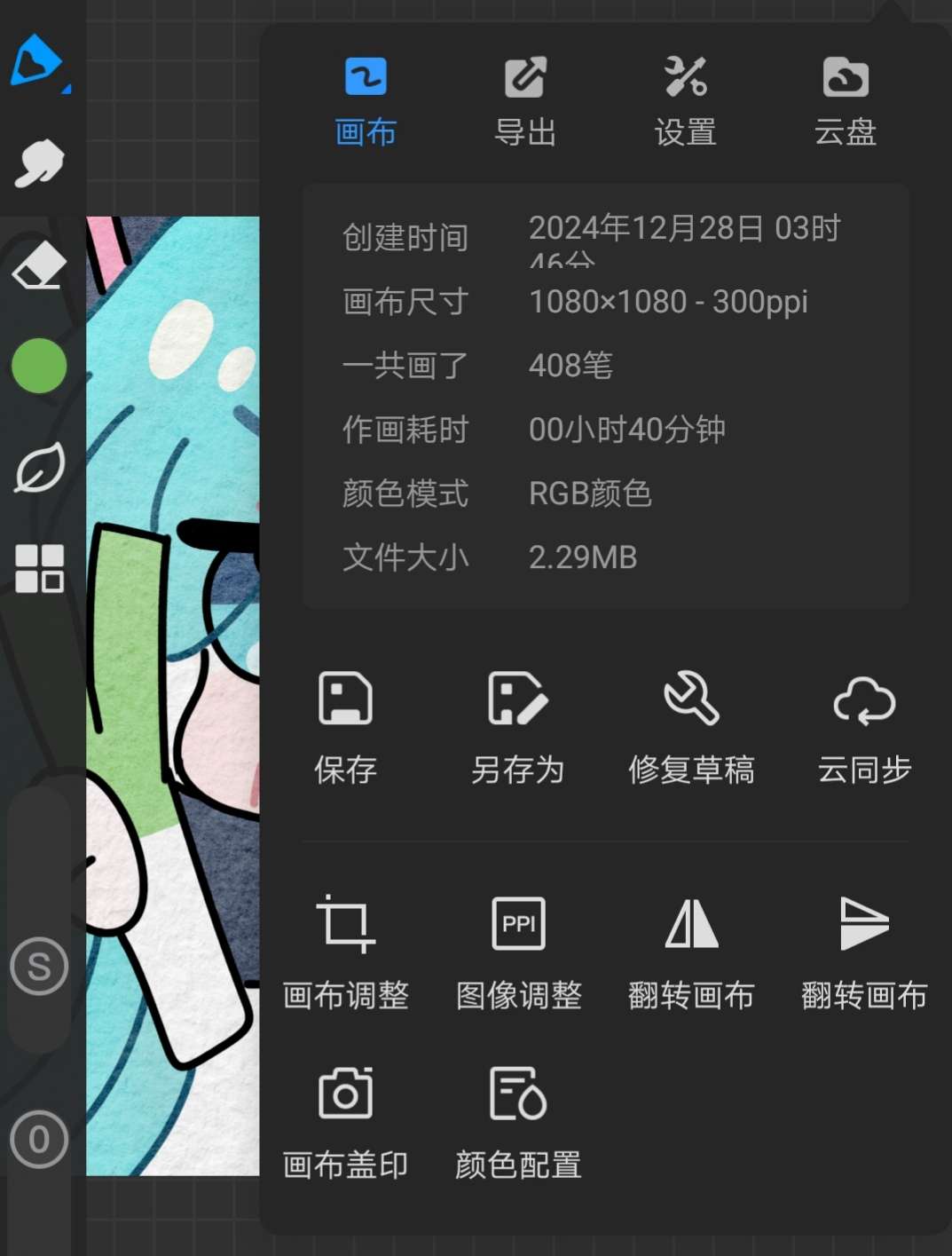The height and width of the screenshot is (1256, 952).
Task: Select the pen brush tool
Action: click(x=37, y=60)
